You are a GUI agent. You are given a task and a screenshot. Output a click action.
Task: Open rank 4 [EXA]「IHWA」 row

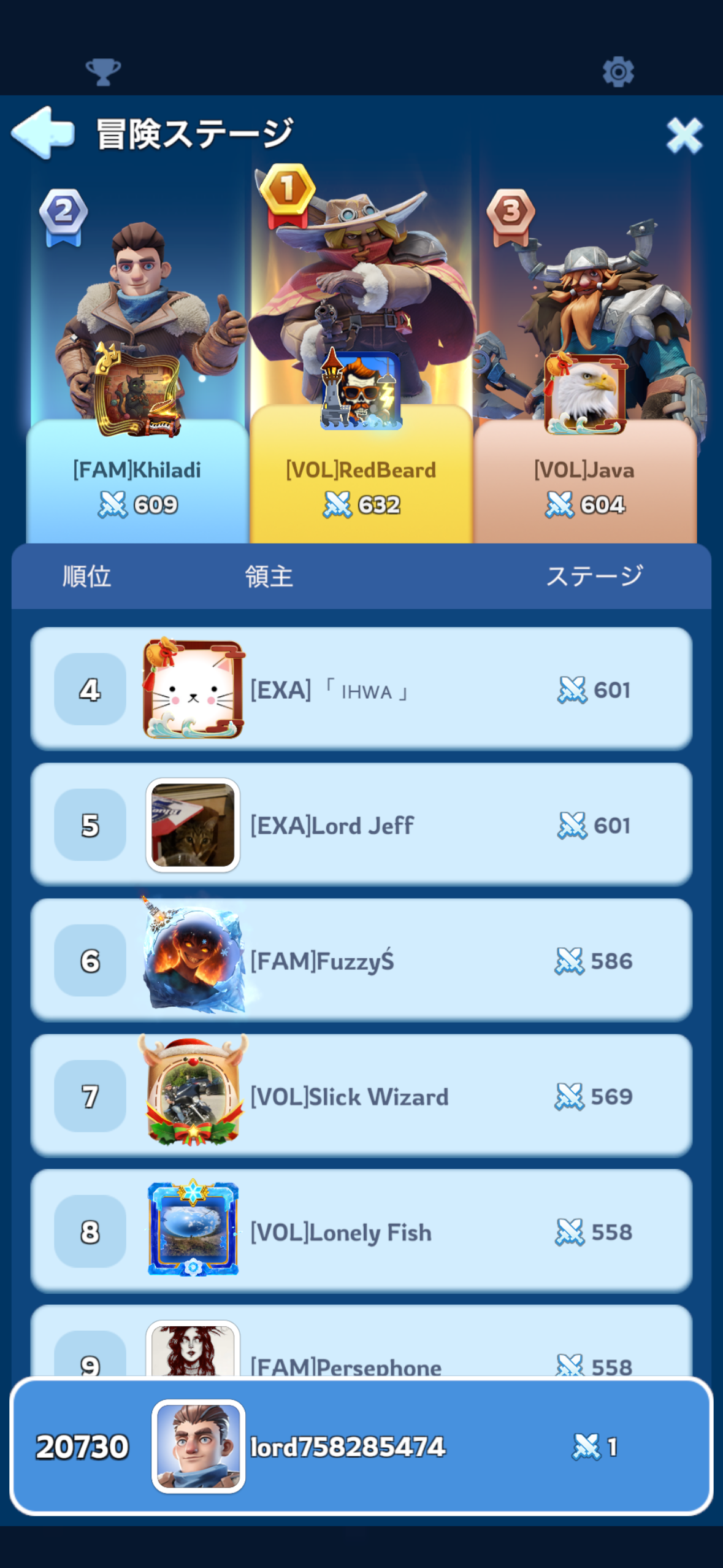coord(361,689)
